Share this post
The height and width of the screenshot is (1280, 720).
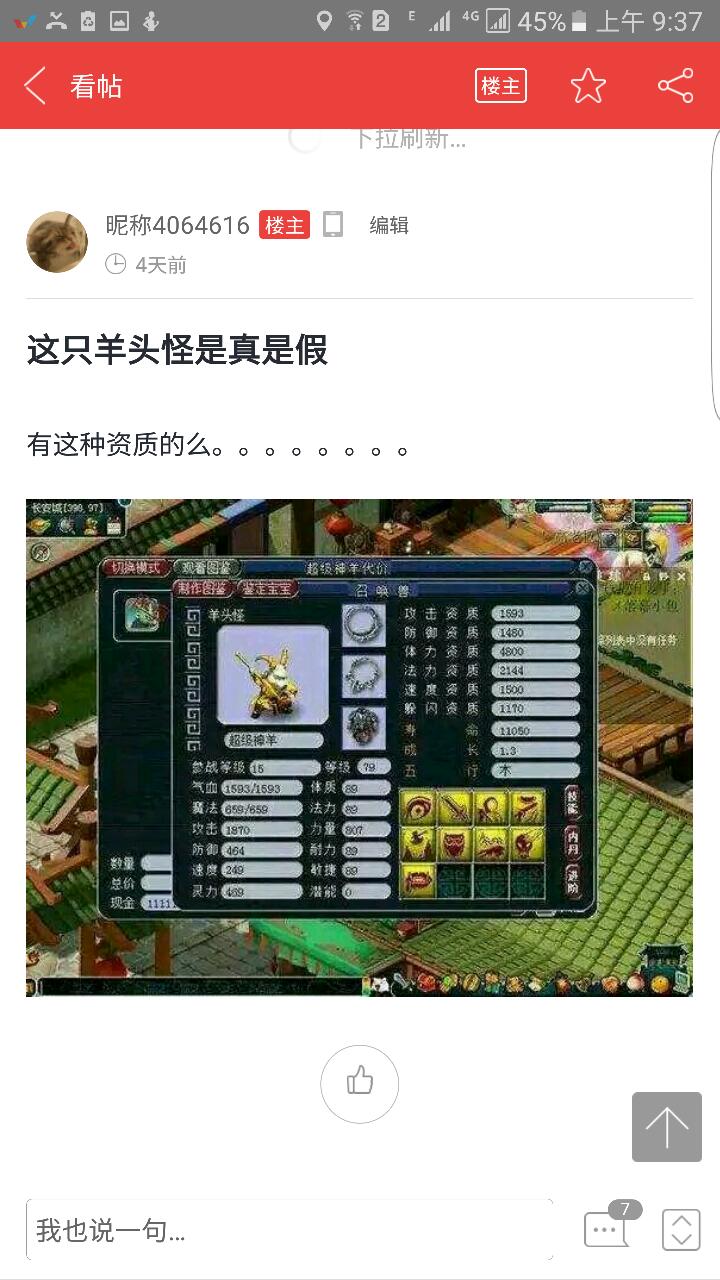676,86
